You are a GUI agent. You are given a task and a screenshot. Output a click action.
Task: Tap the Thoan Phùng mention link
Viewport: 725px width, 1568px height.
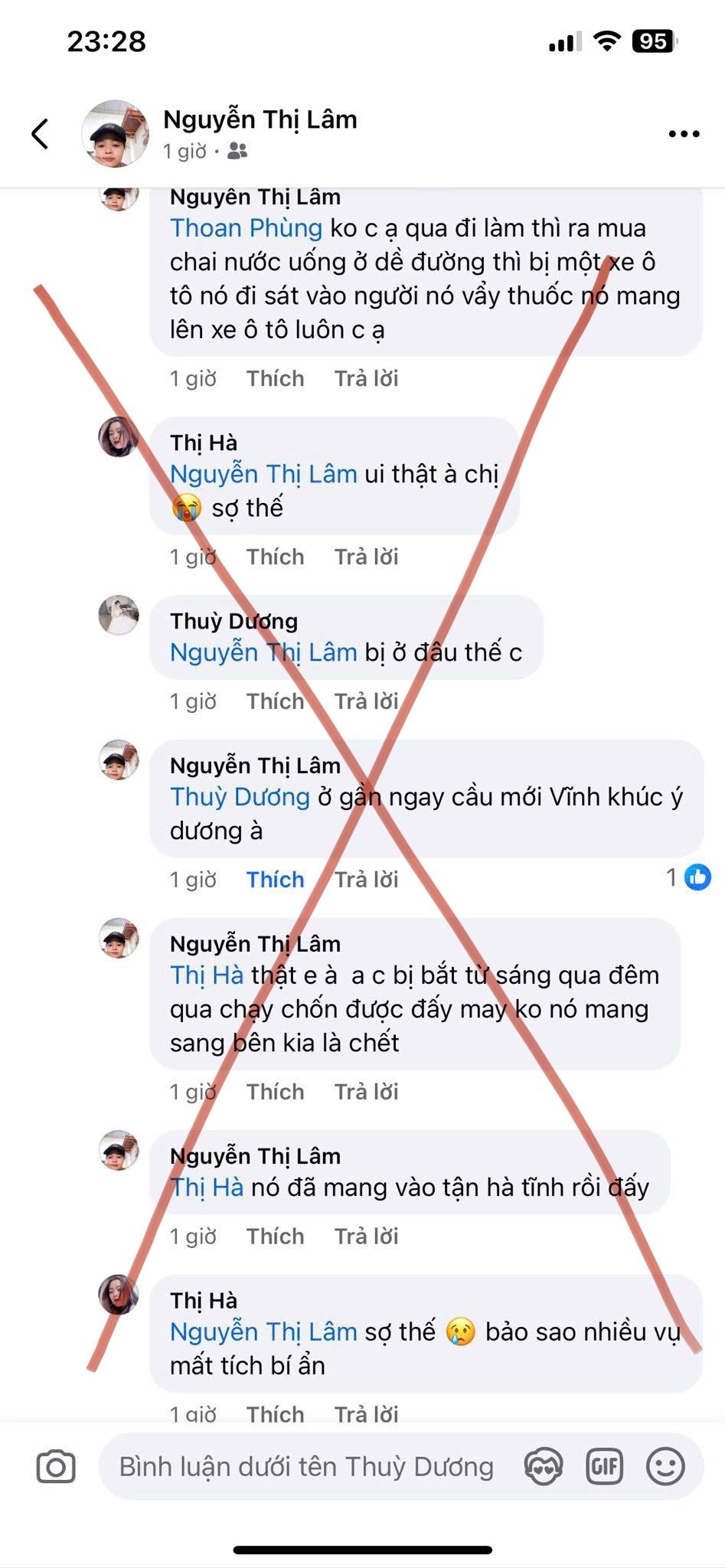(x=247, y=228)
